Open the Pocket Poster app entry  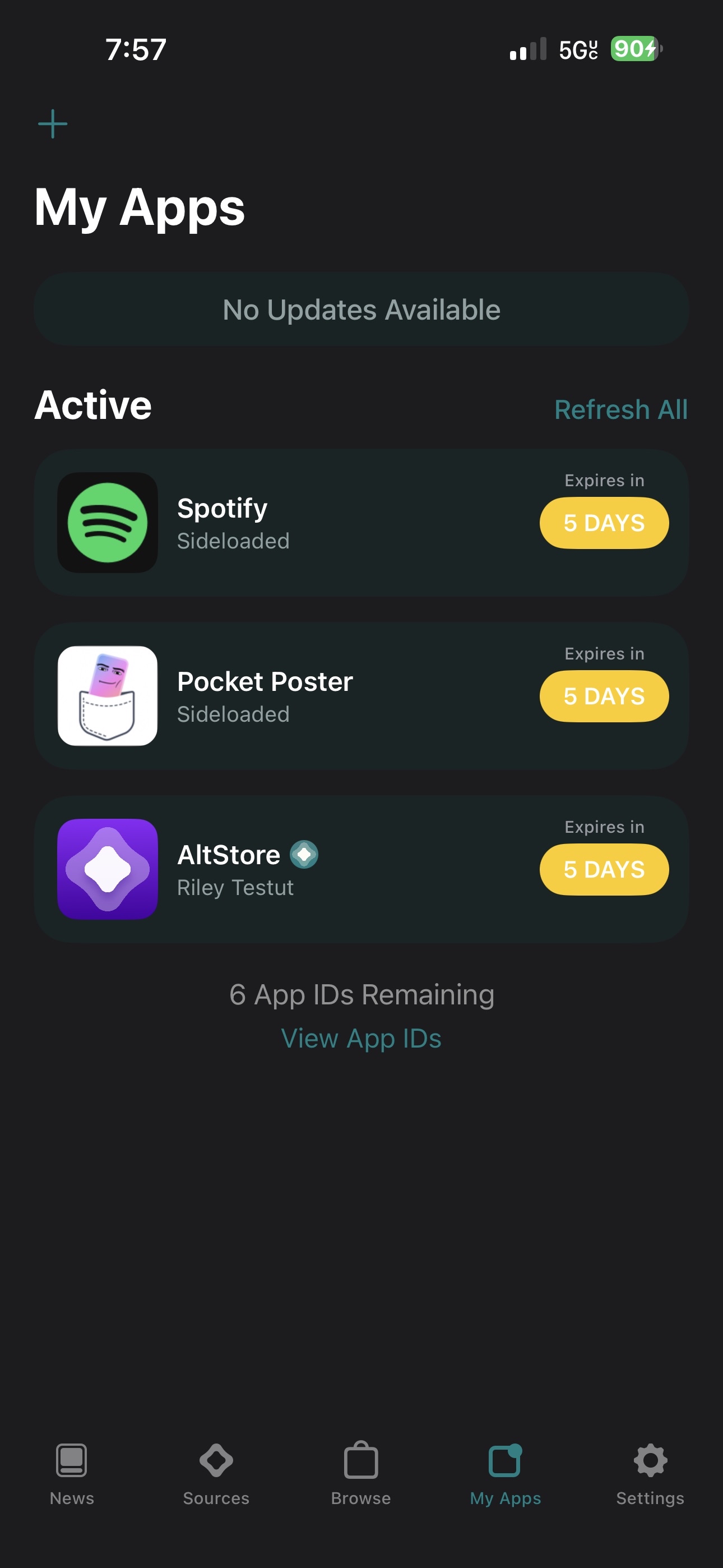click(361, 696)
